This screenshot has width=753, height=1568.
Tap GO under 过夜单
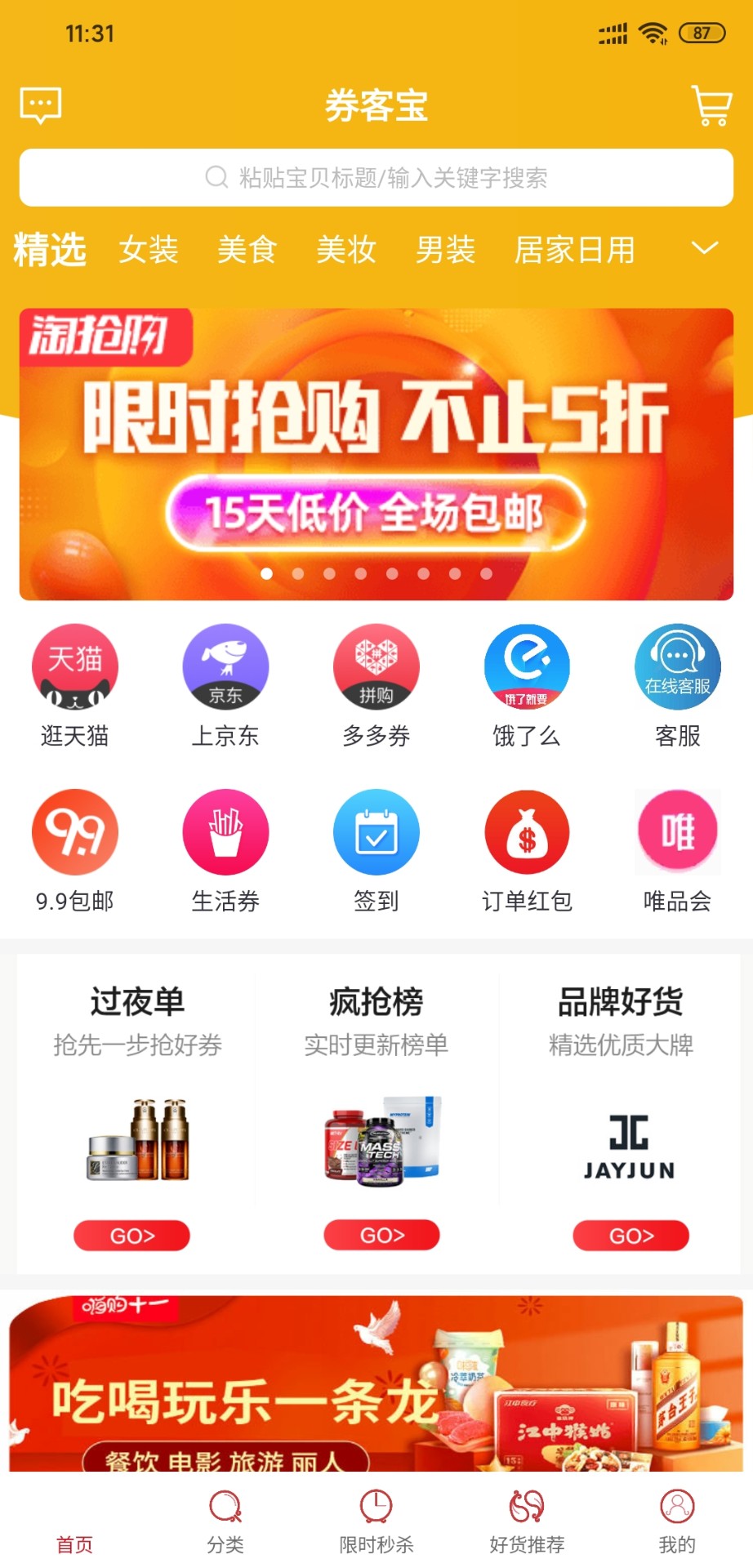click(x=131, y=1236)
